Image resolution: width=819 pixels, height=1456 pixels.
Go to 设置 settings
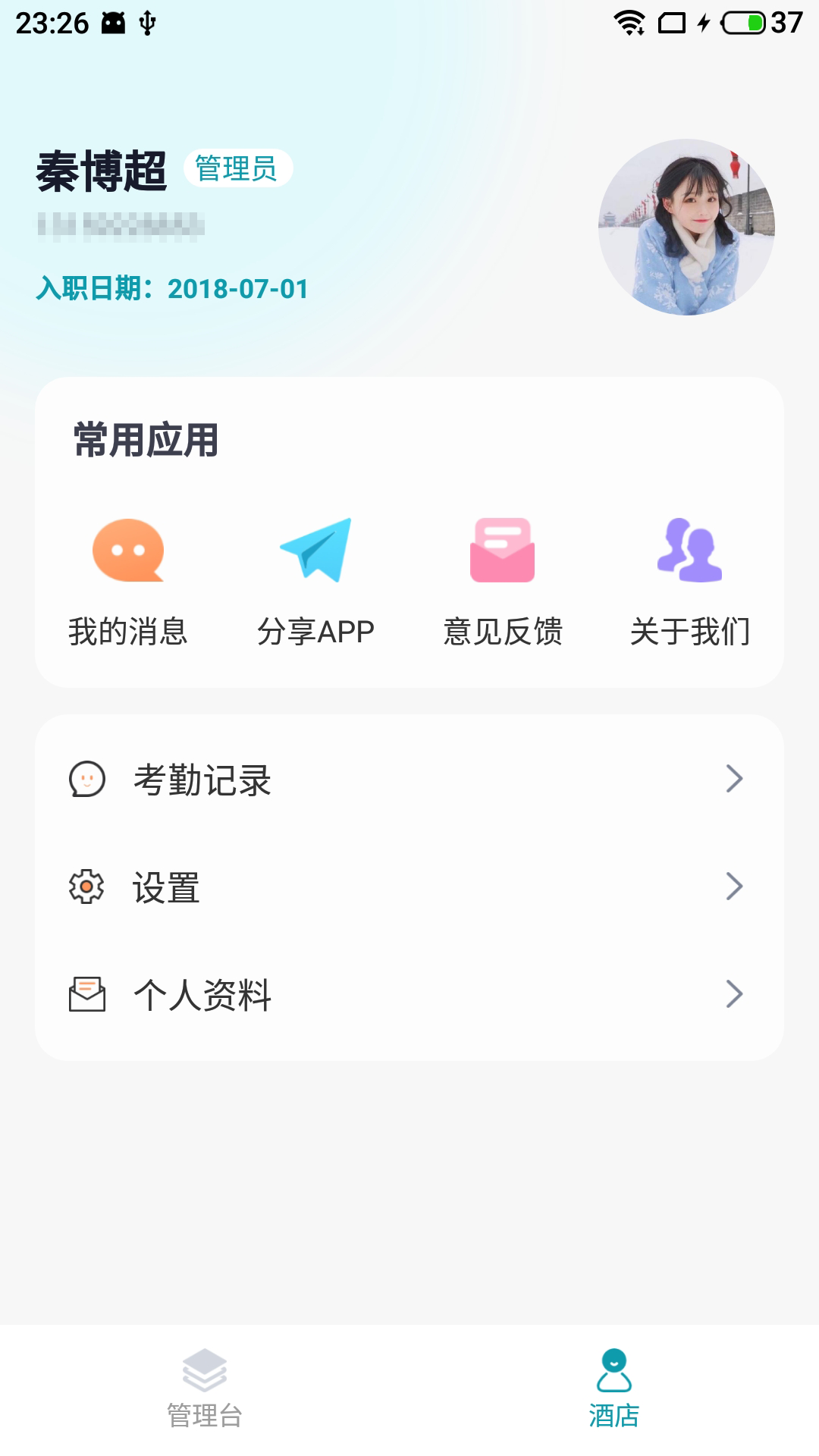(x=409, y=886)
